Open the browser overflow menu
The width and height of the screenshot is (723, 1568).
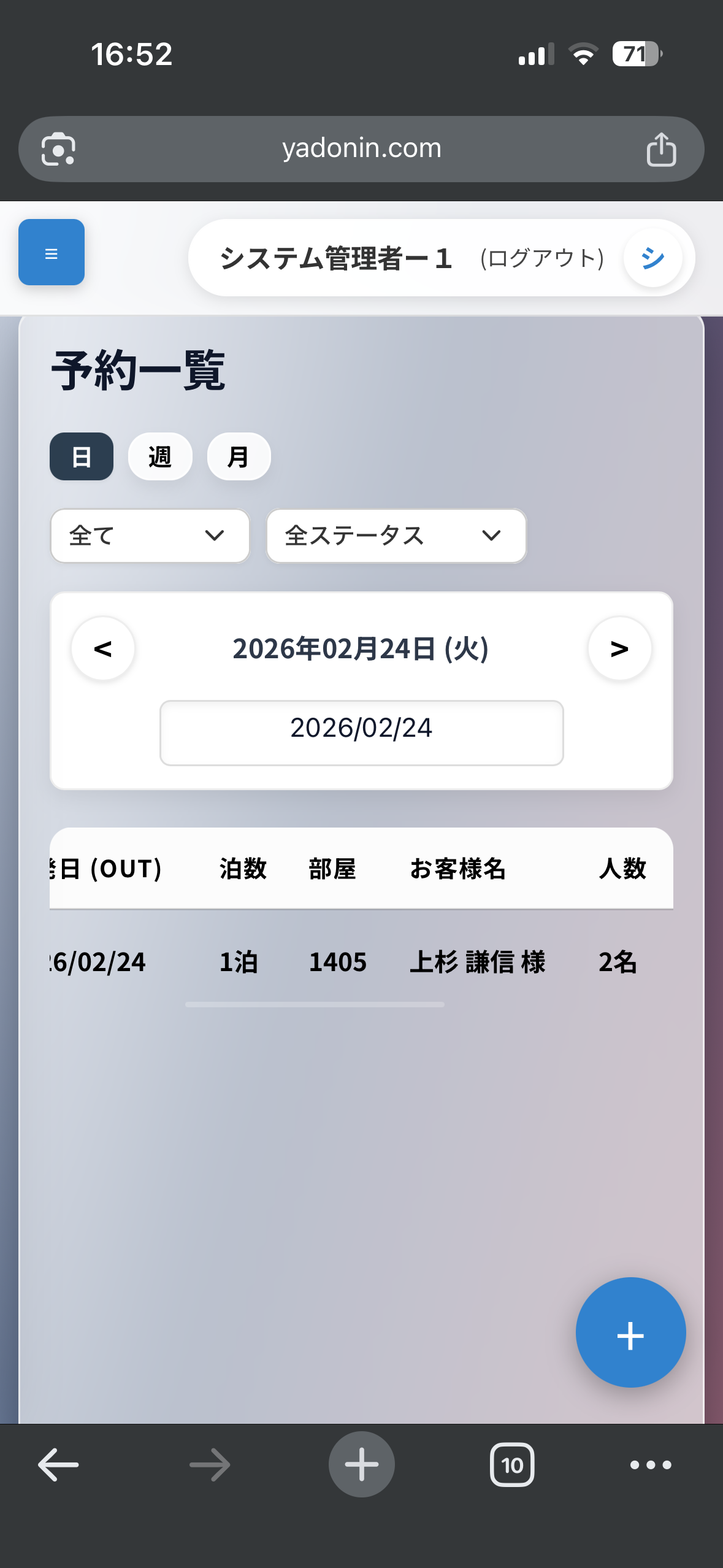pyautogui.click(x=651, y=1465)
